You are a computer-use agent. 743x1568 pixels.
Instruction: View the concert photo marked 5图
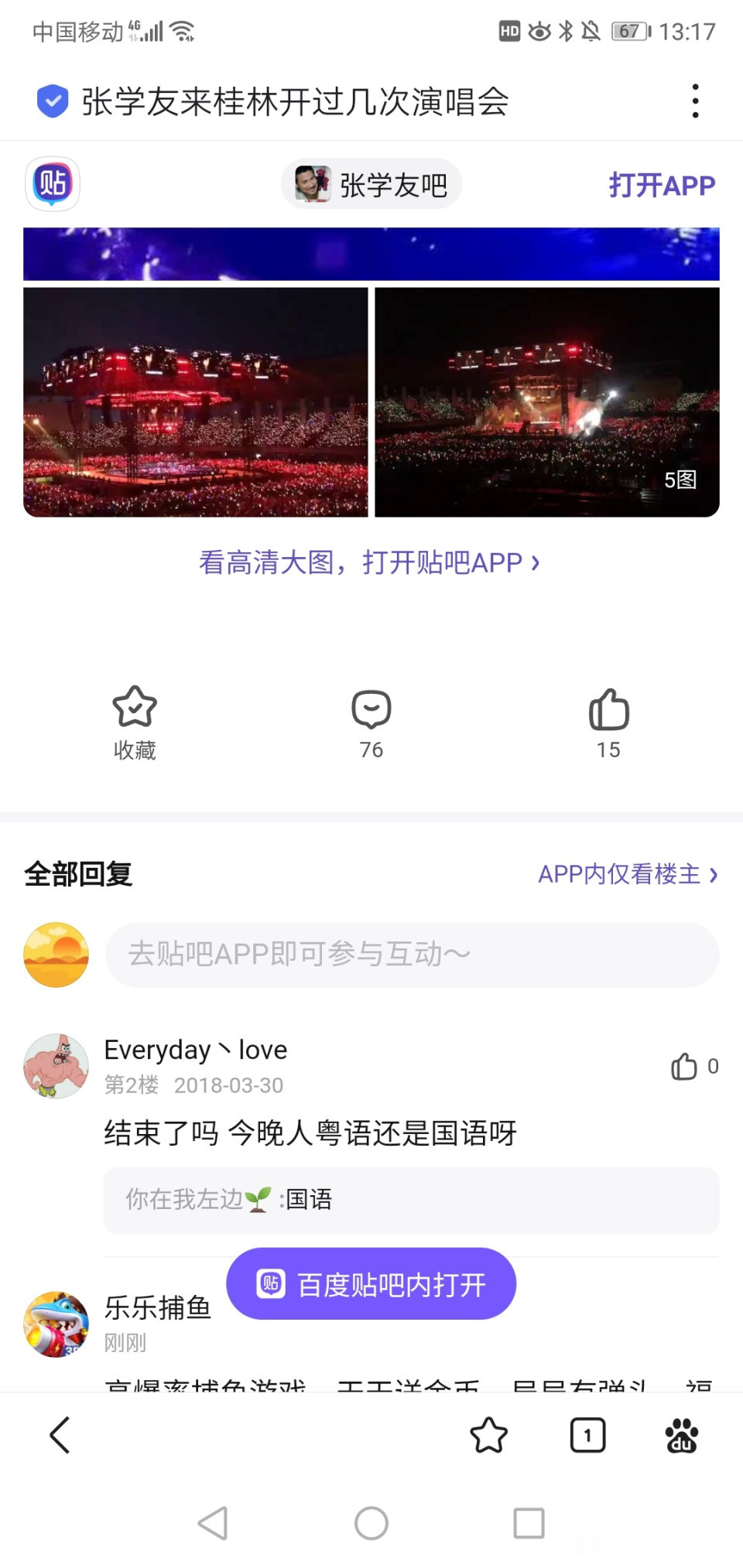click(546, 402)
